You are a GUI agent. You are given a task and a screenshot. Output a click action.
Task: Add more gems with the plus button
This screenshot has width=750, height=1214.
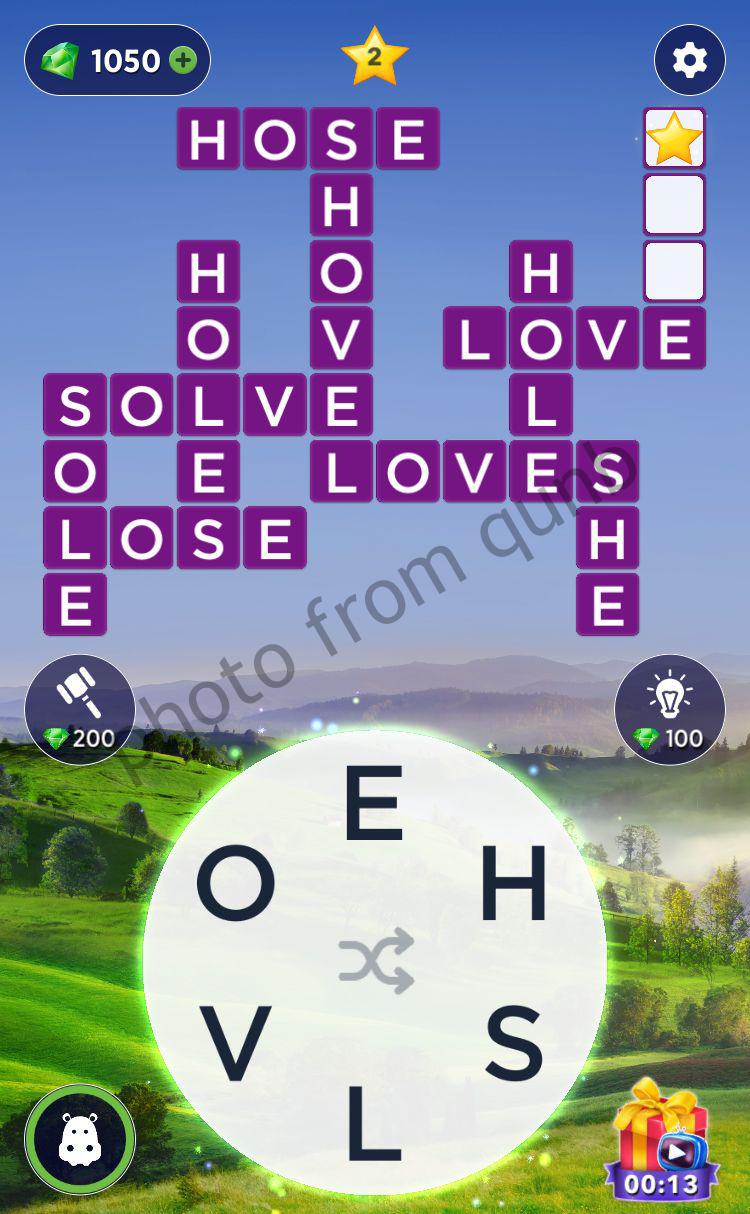[184, 61]
